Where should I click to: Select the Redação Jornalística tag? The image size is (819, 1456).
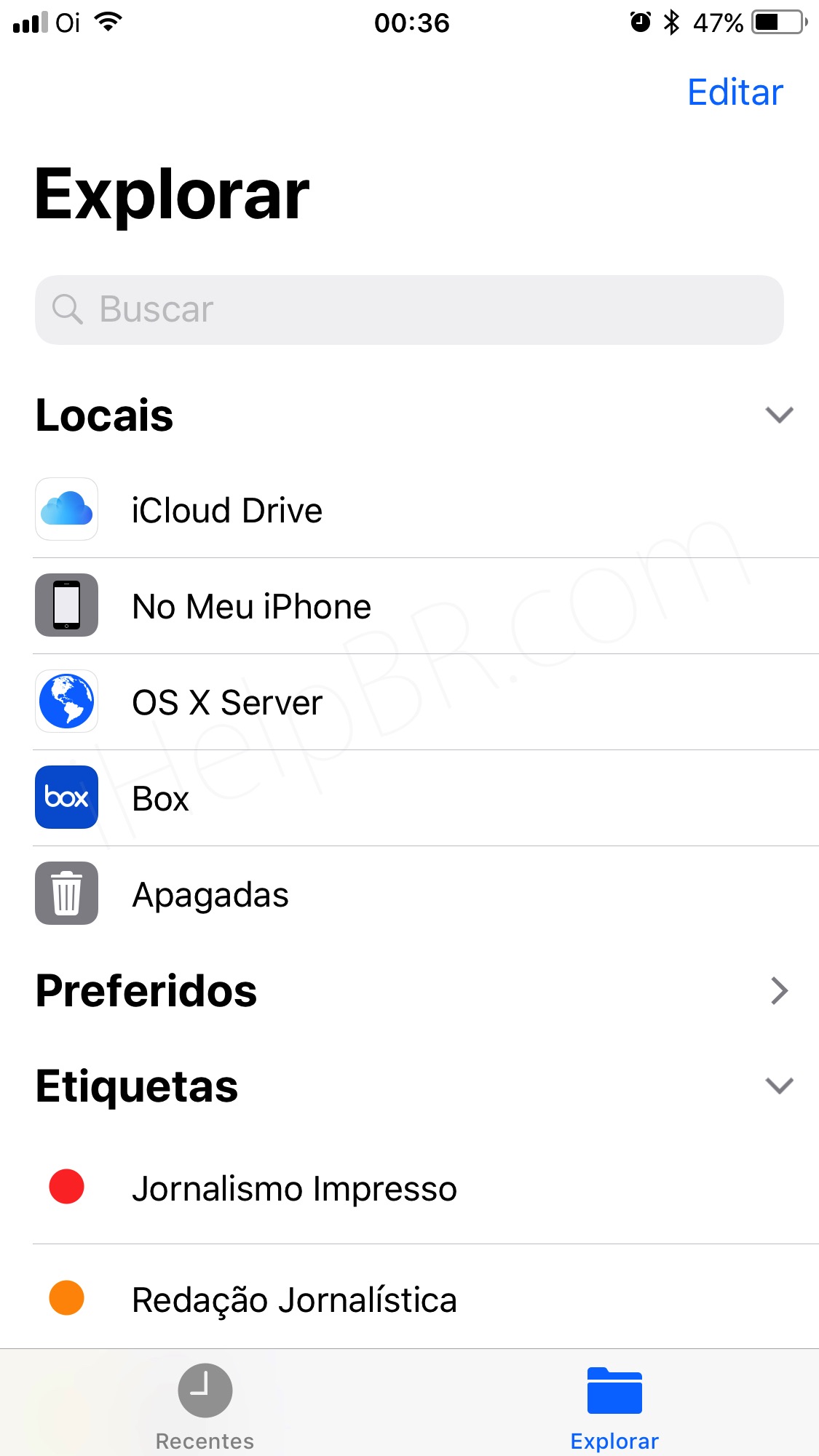point(294,1300)
